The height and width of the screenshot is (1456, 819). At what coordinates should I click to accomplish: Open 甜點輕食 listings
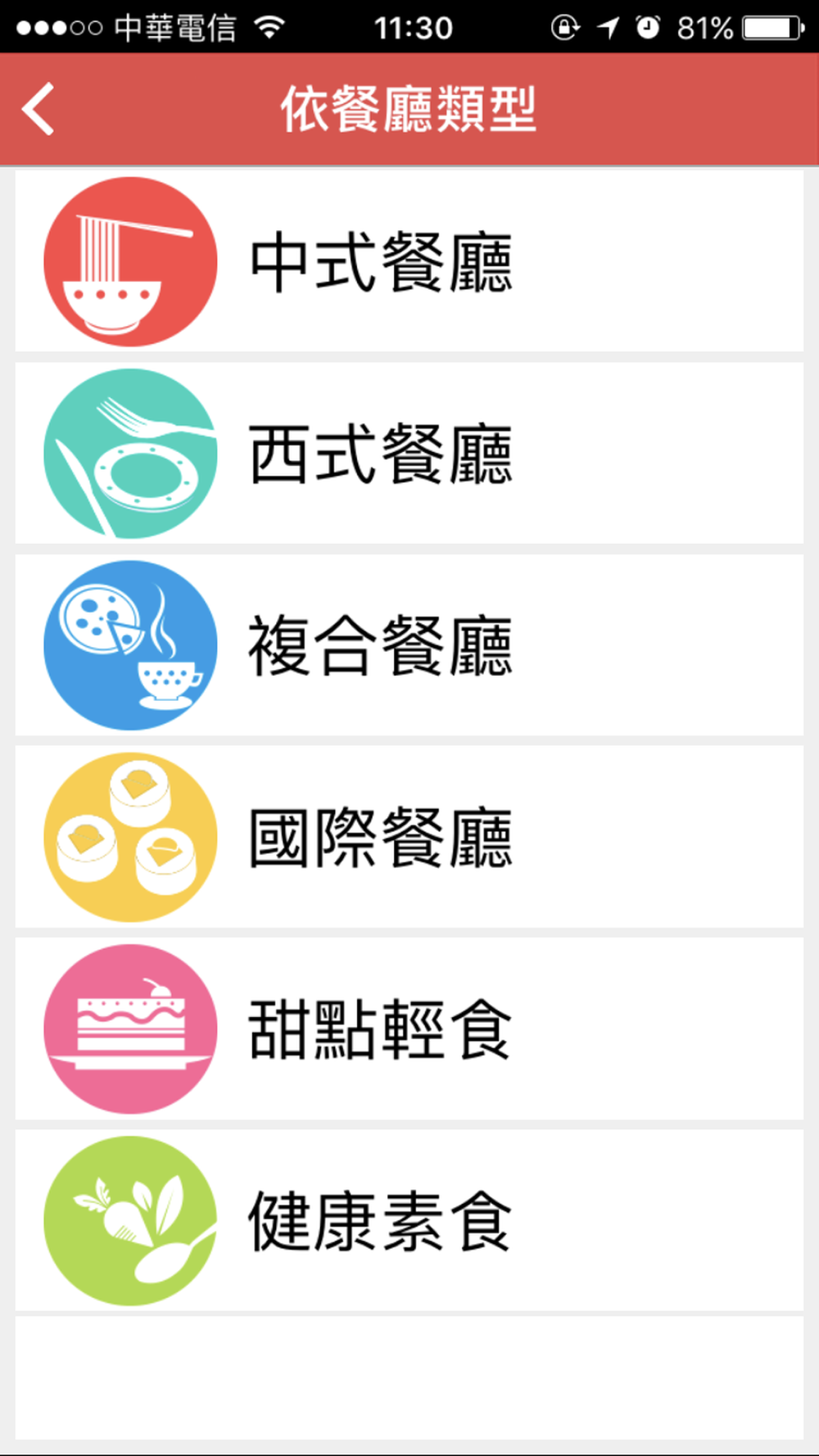409,1029
